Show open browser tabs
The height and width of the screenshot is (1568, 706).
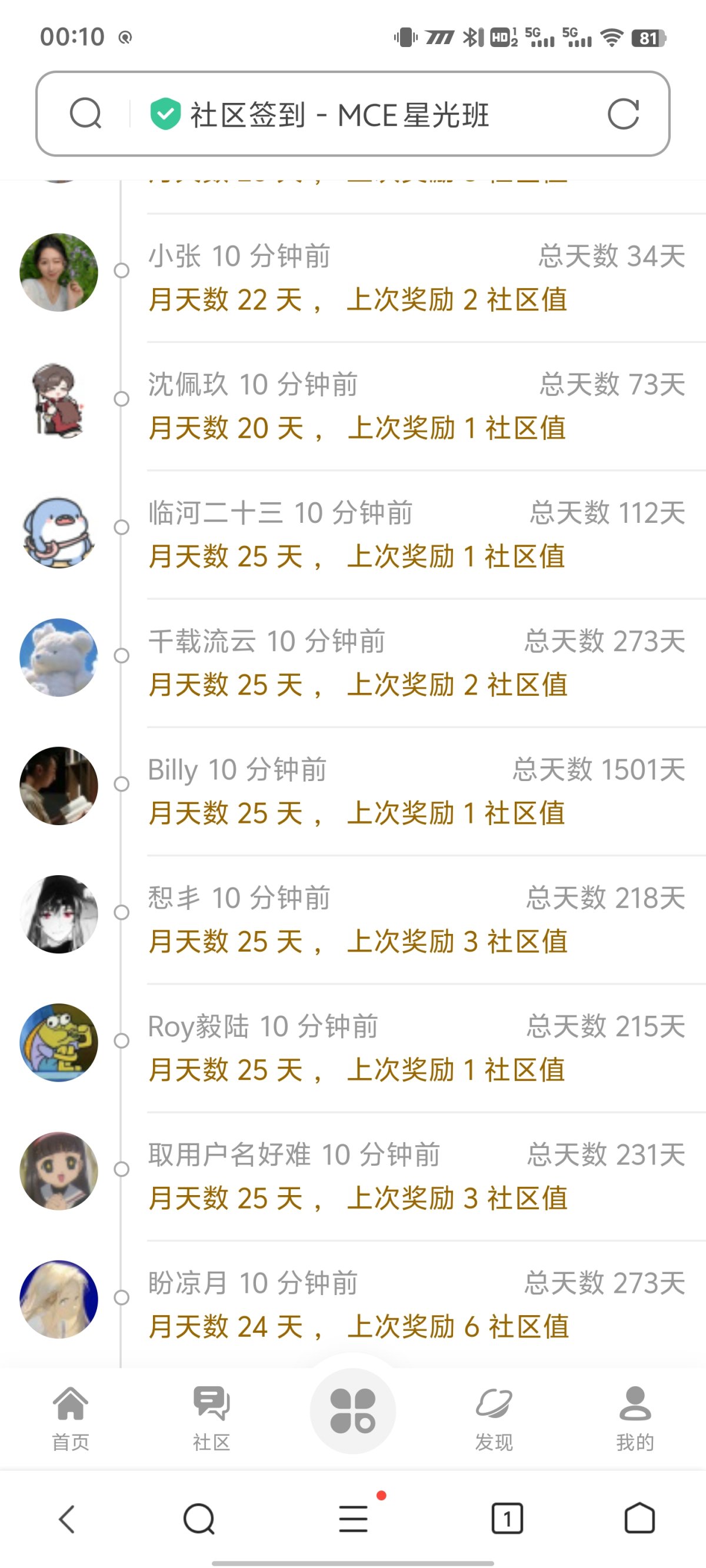507,1519
